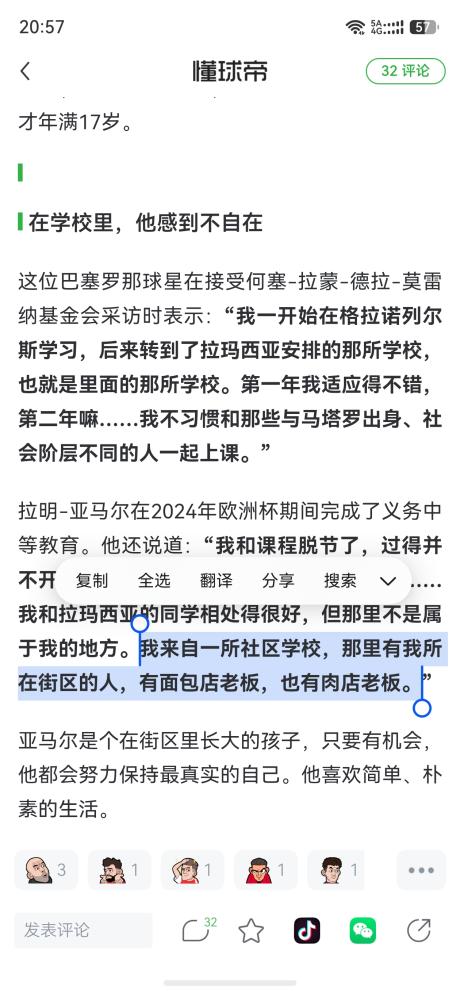Tap 翻译 to translate the selection
The image size is (460, 993).
(x=216, y=581)
